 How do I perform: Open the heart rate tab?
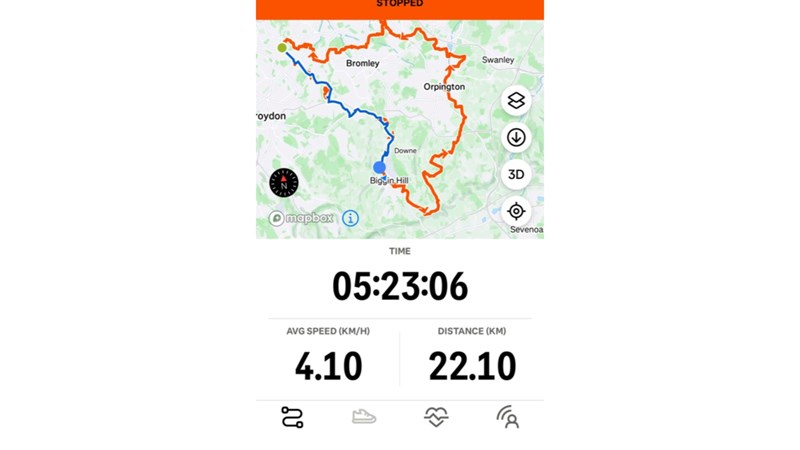coord(436,417)
